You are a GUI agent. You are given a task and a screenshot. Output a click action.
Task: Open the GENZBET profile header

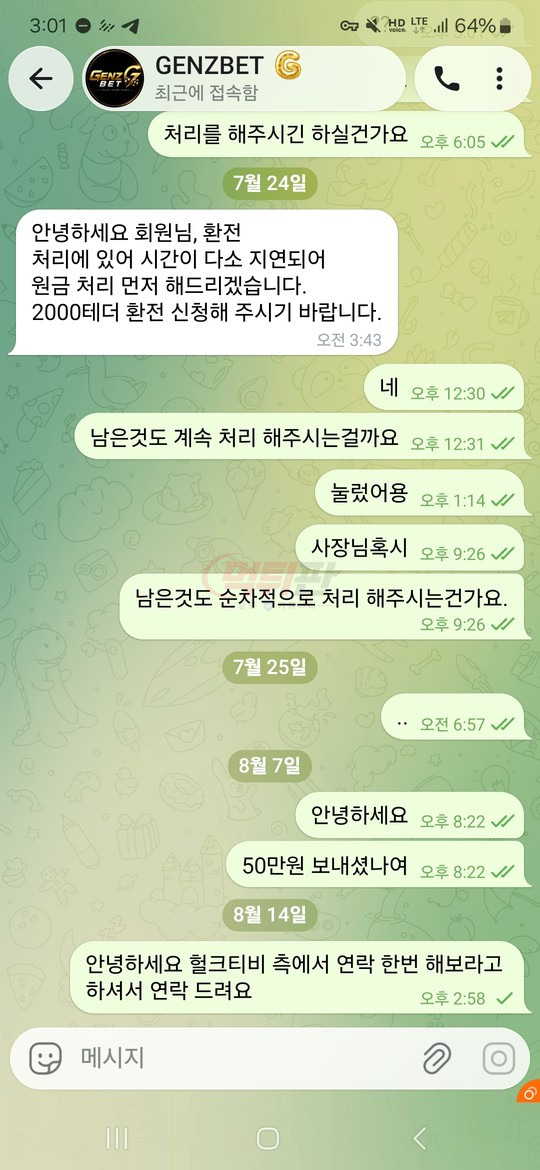point(245,79)
